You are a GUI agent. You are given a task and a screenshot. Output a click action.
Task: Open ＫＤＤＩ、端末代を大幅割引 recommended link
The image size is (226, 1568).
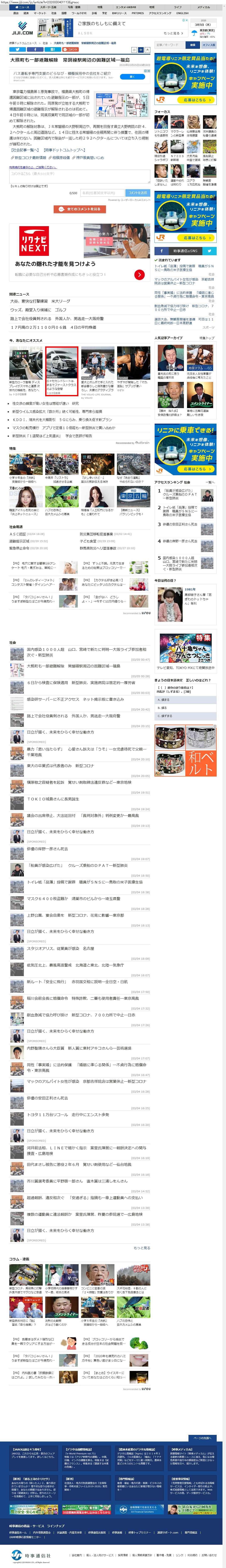point(61,419)
